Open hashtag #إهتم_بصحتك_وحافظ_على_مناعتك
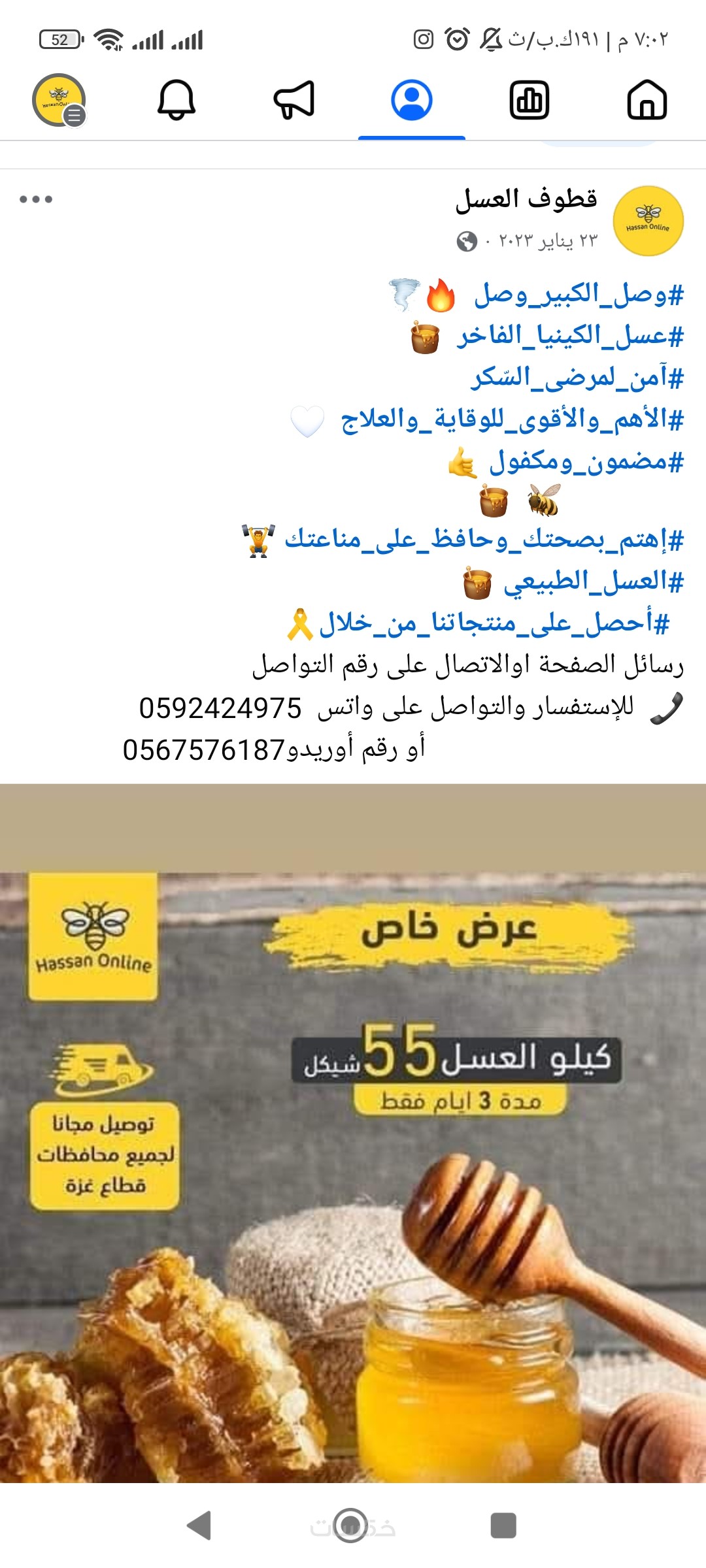 coord(484,540)
